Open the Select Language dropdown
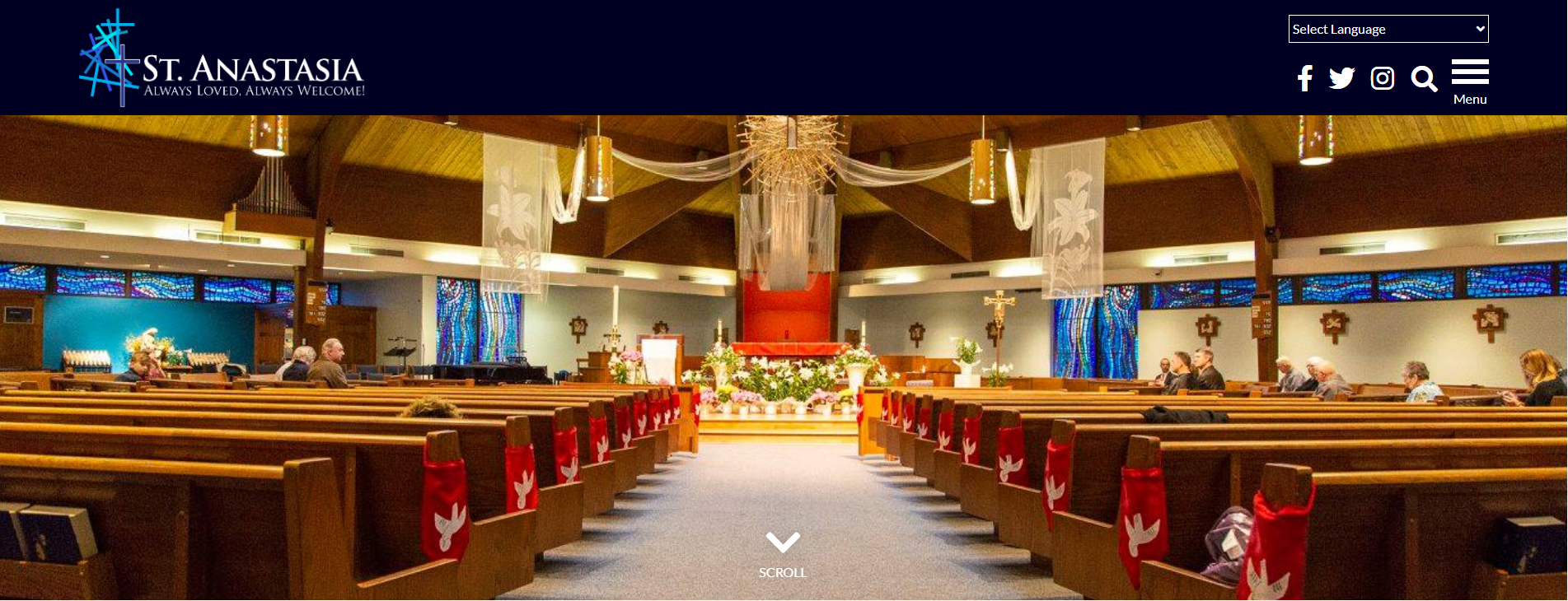The height and width of the screenshot is (601, 1568). (1388, 30)
